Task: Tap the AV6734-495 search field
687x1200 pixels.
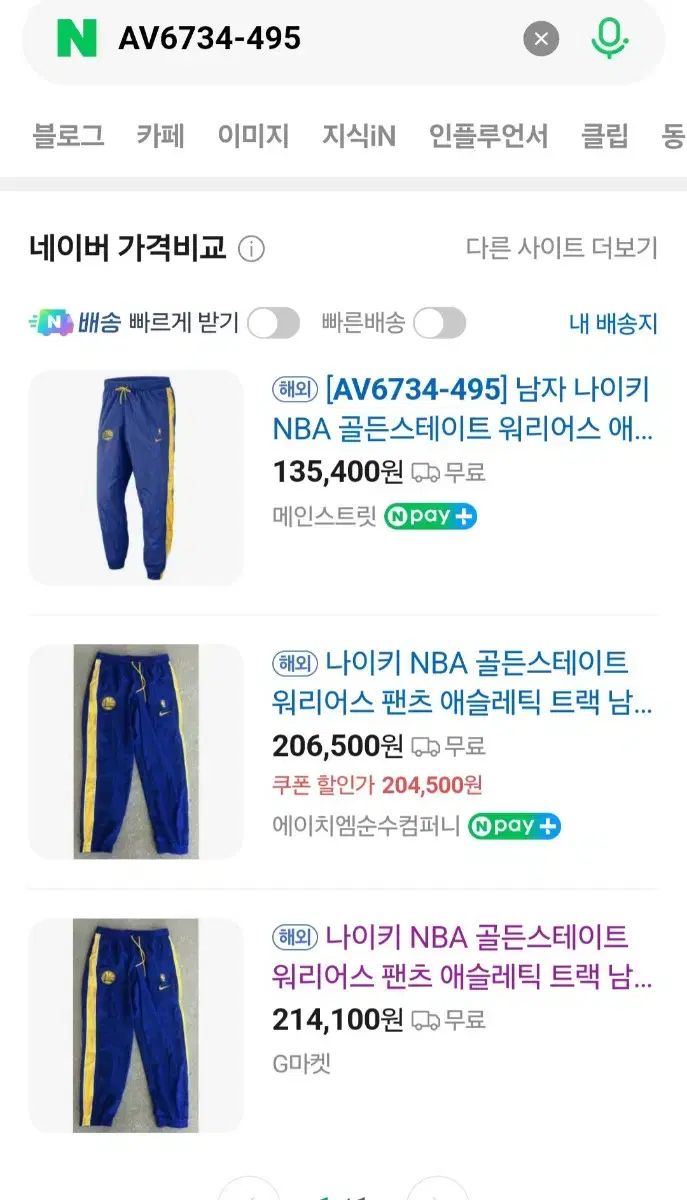Action: point(300,39)
